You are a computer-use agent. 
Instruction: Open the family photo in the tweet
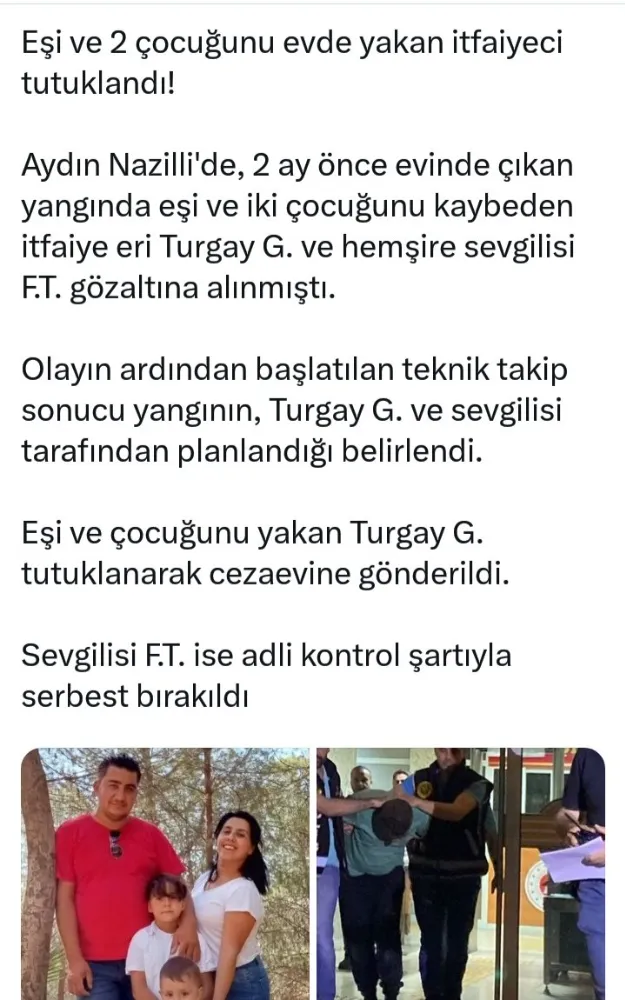(x=165, y=874)
